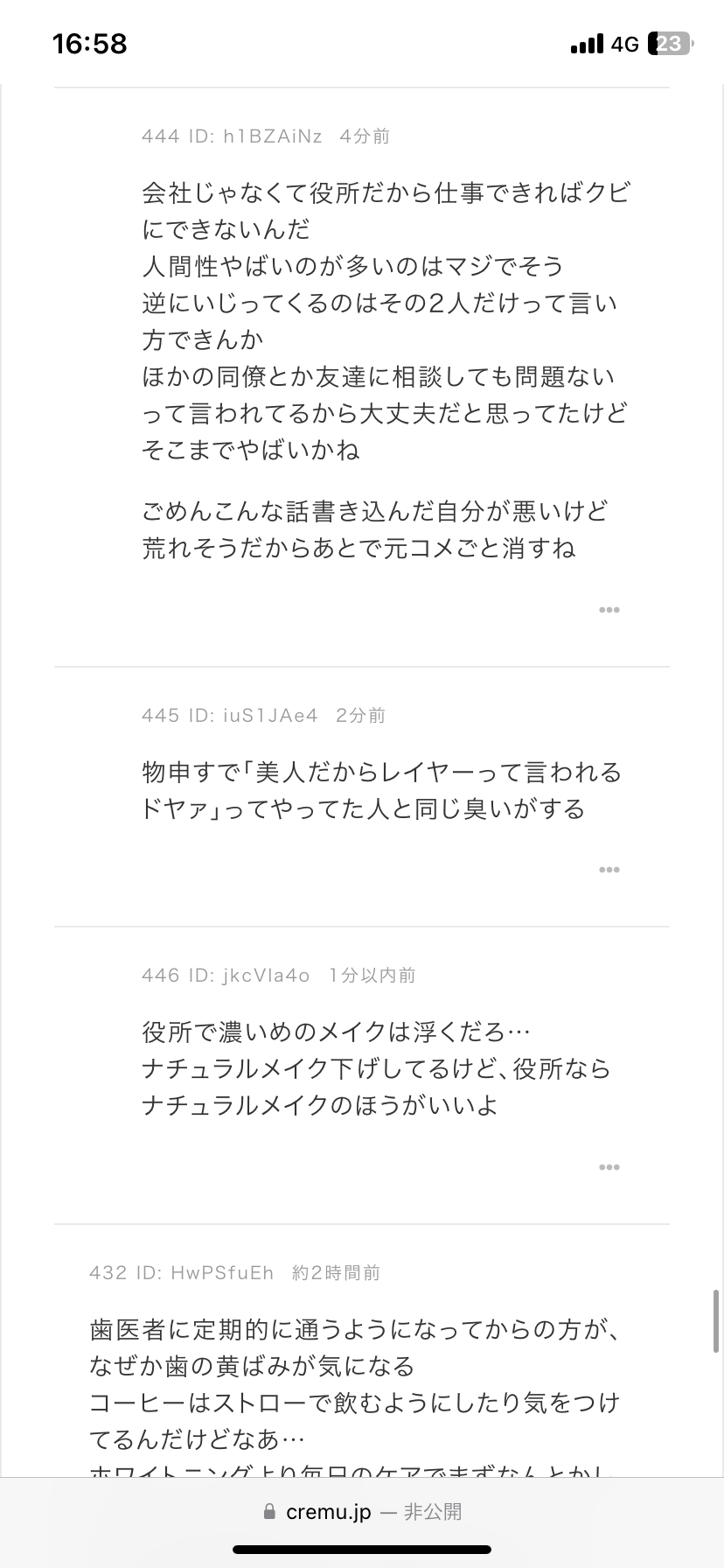Image resolution: width=724 pixels, height=1568 pixels.
Task: Open the more menu on comment 446
Action: 609,1167
